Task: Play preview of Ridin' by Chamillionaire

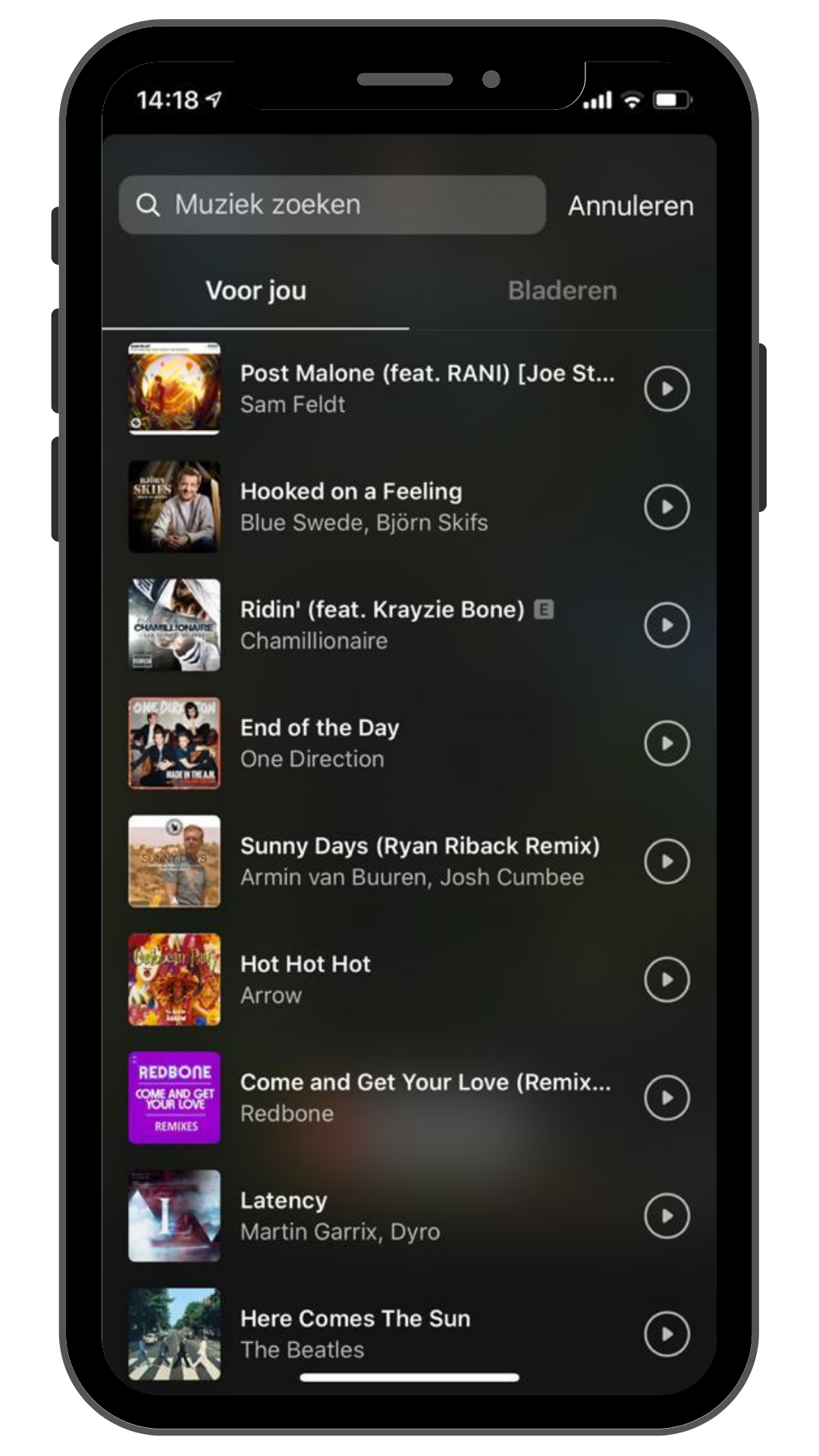Action: click(x=667, y=625)
